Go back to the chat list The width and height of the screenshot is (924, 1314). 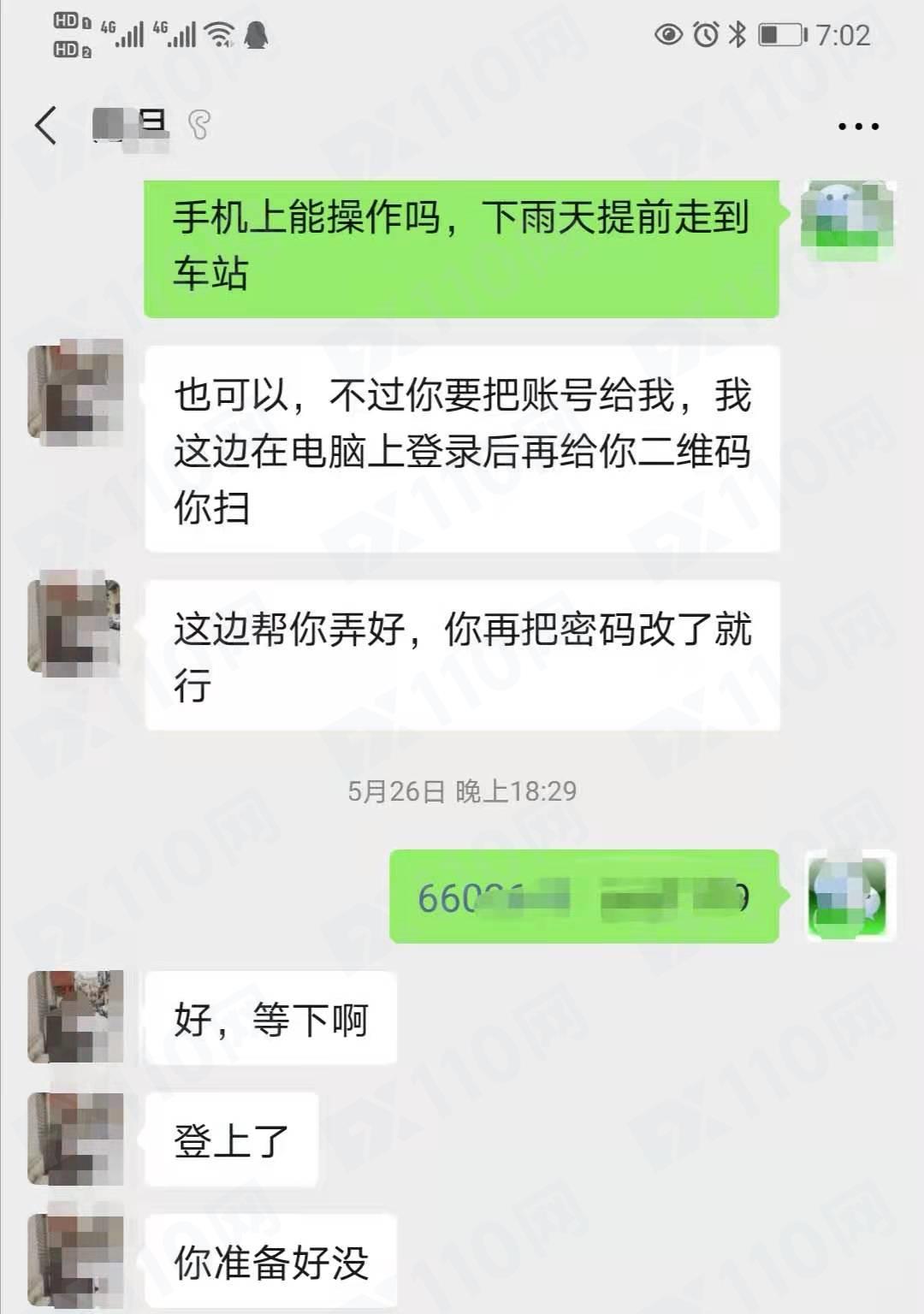47,126
